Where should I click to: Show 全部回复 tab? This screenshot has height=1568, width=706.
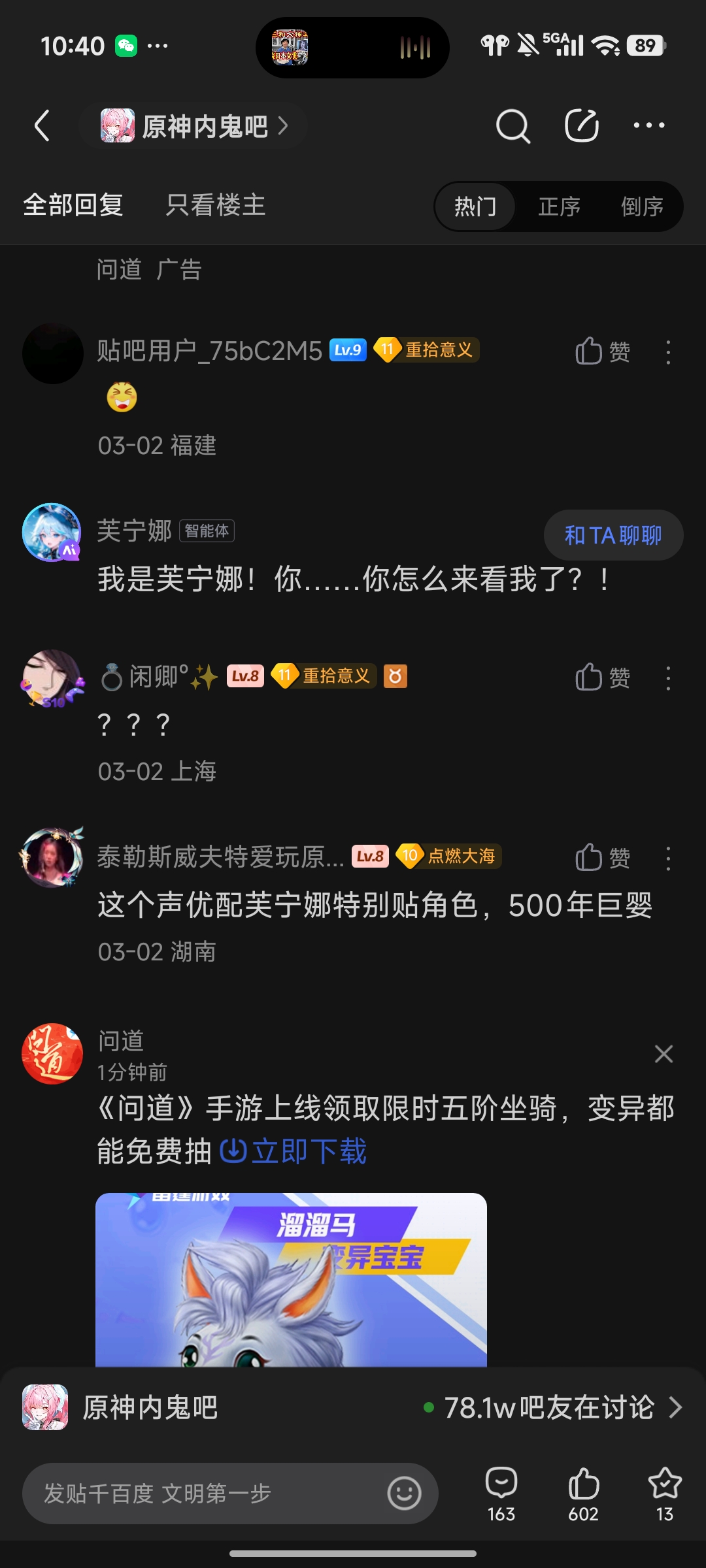73,205
